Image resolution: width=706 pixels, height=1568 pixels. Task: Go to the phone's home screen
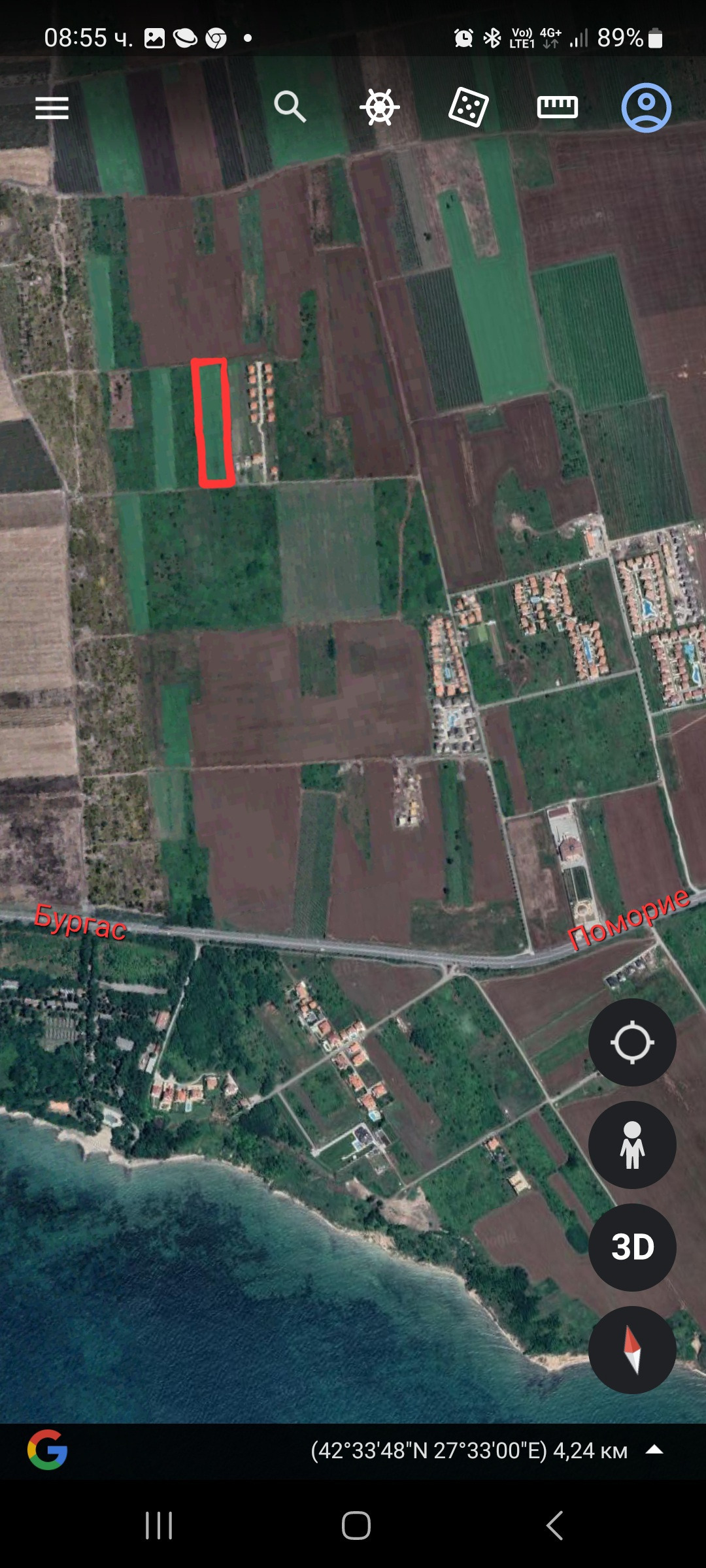(356, 1526)
